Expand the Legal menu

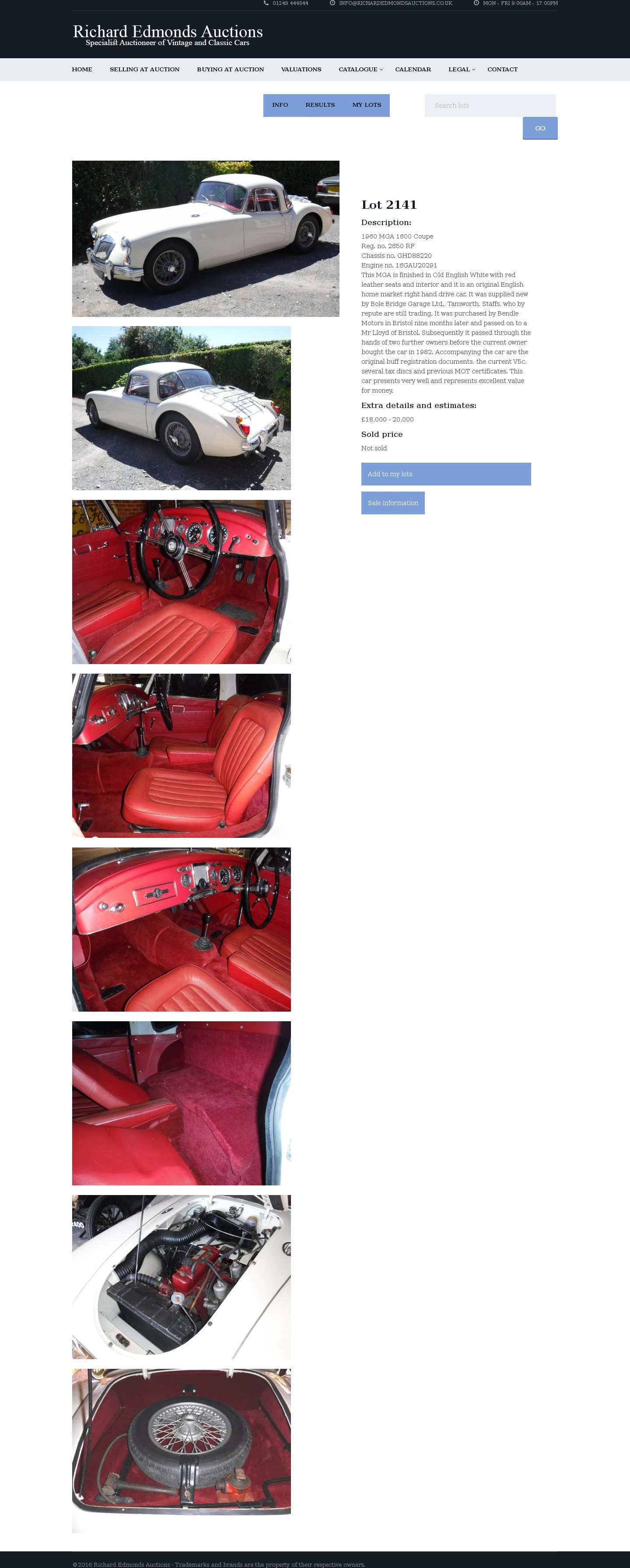[x=461, y=70]
